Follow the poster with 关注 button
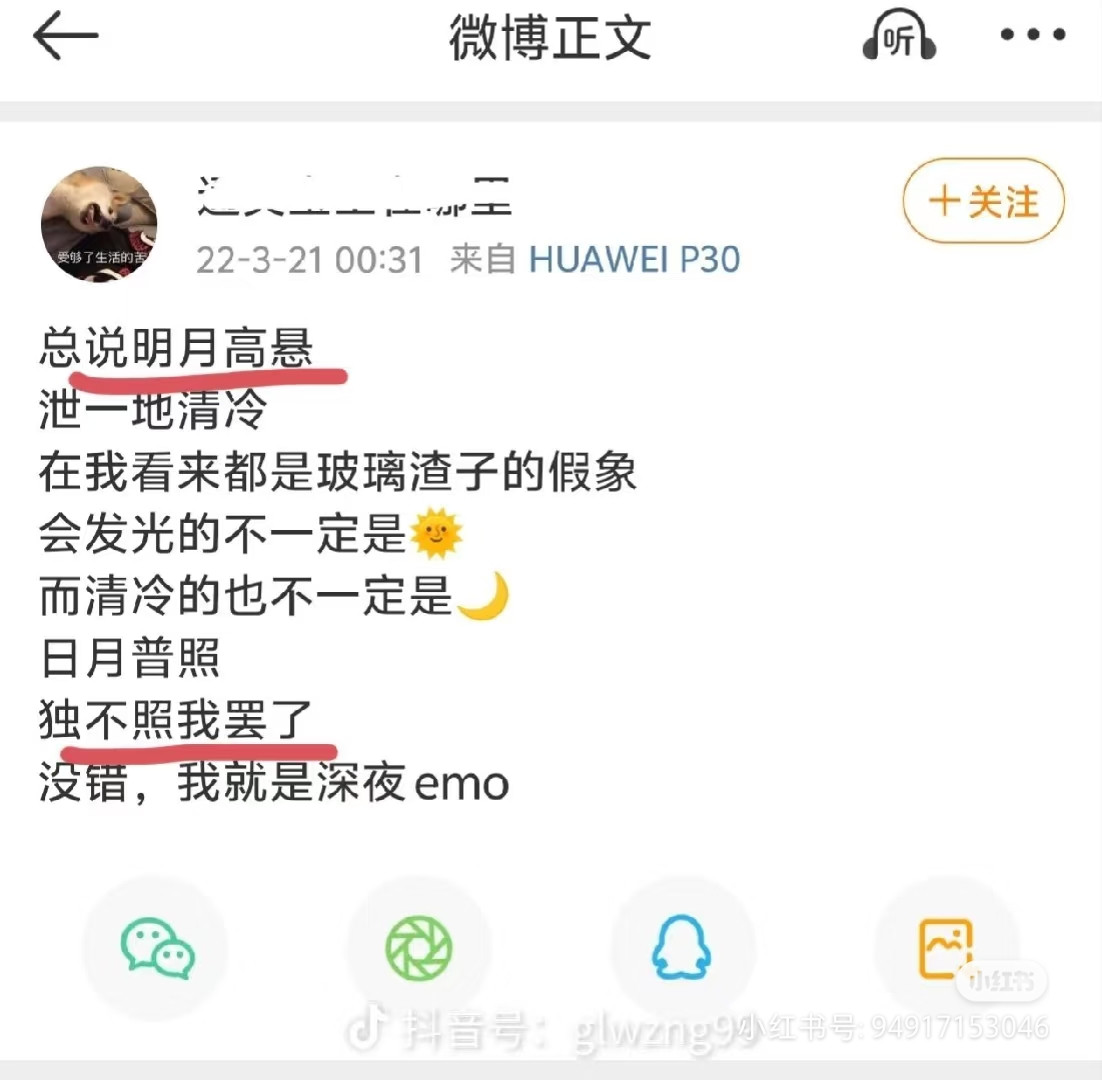The image size is (1102, 1080). coord(983,202)
